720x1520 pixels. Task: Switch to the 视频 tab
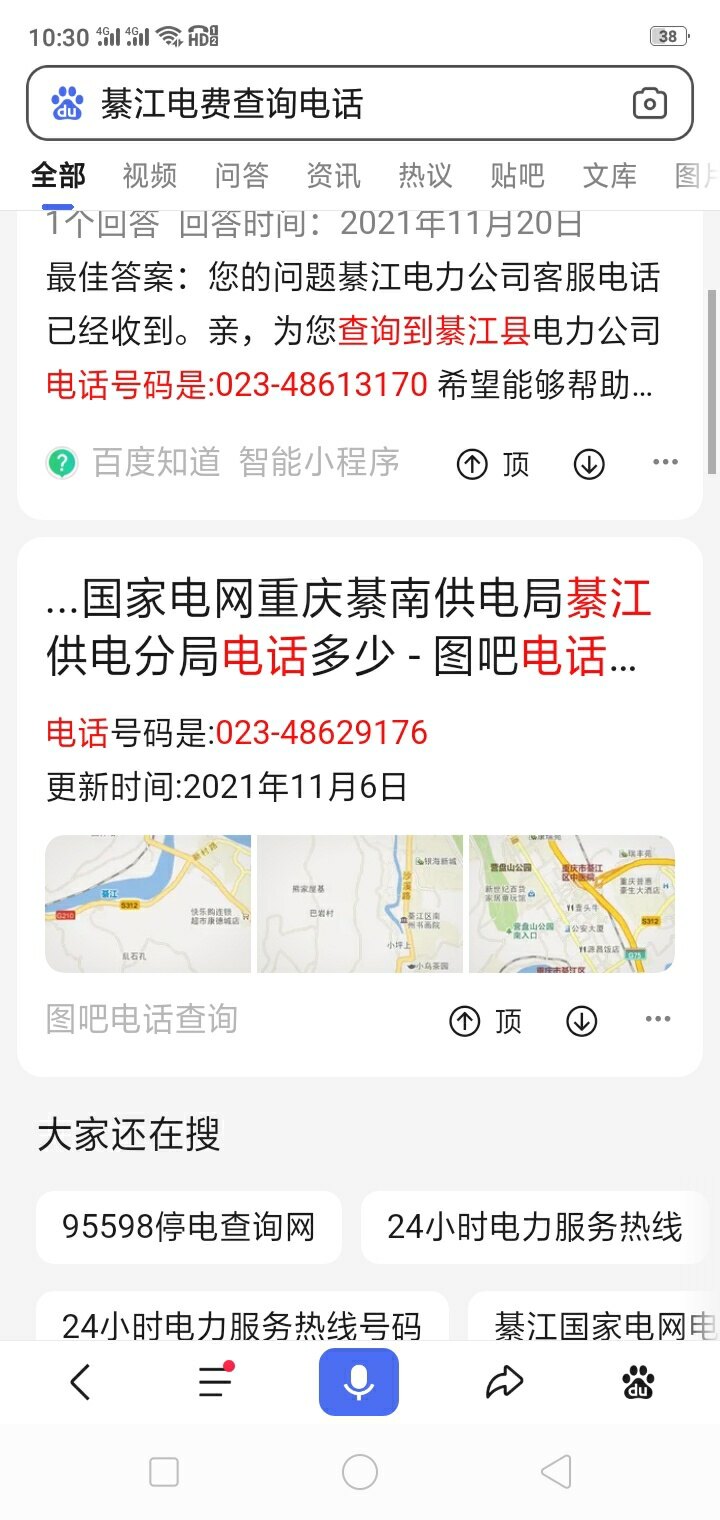coord(150,176)
